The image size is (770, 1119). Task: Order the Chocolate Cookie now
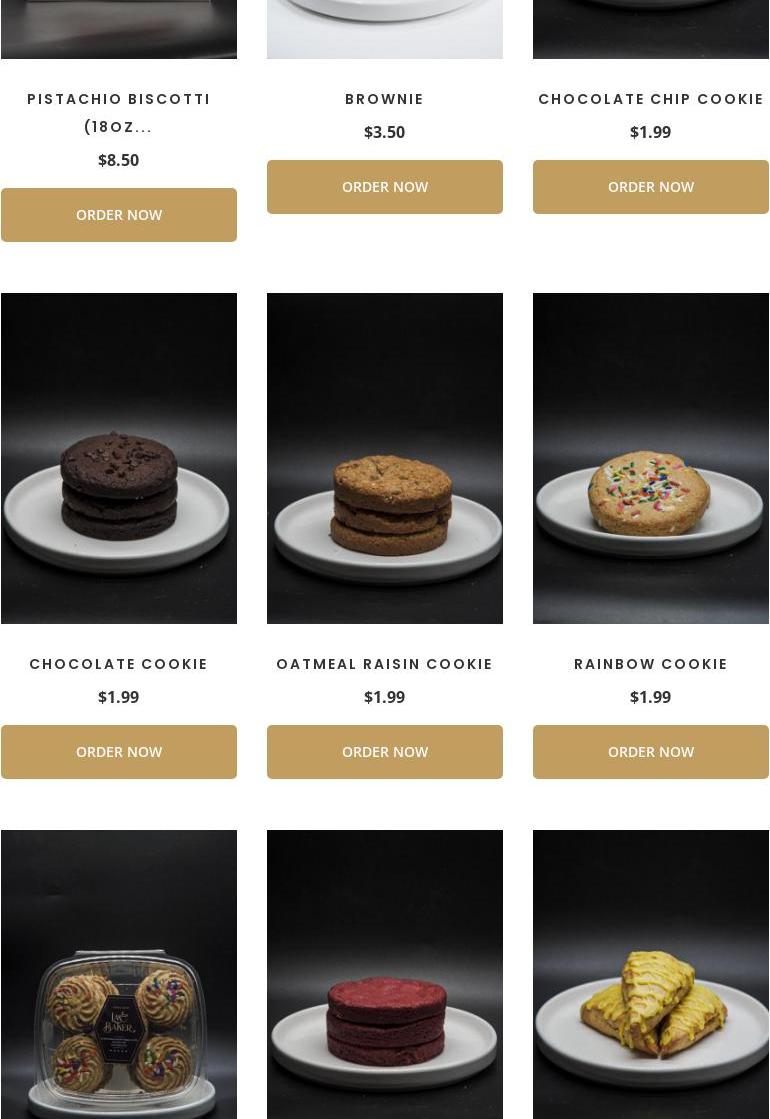(119, 752)
